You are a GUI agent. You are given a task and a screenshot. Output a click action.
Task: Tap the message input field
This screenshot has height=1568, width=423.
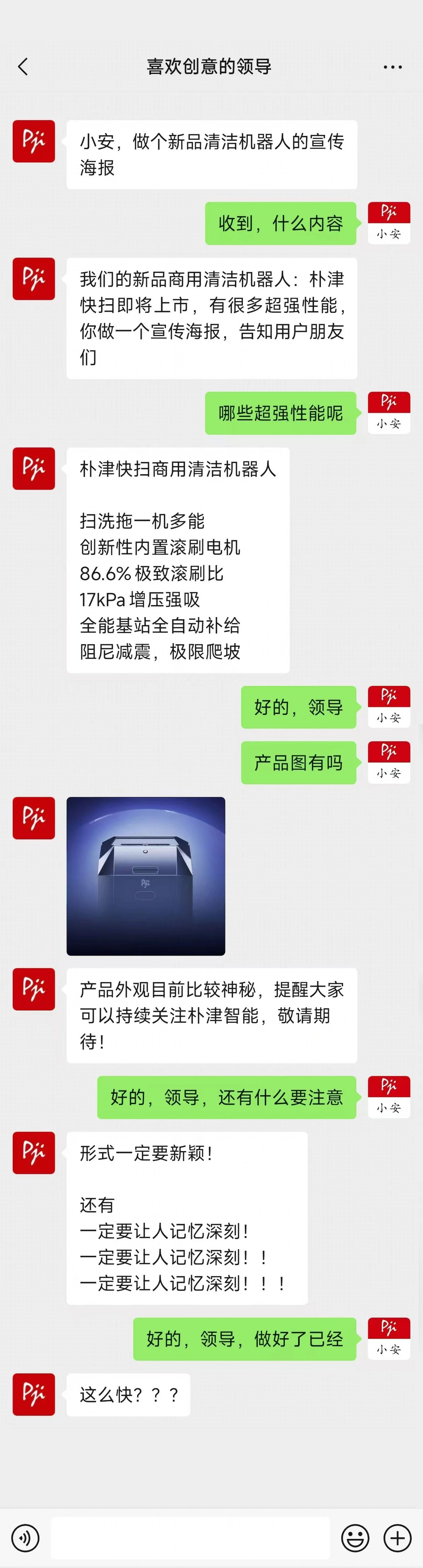[x=190, y=1538]
